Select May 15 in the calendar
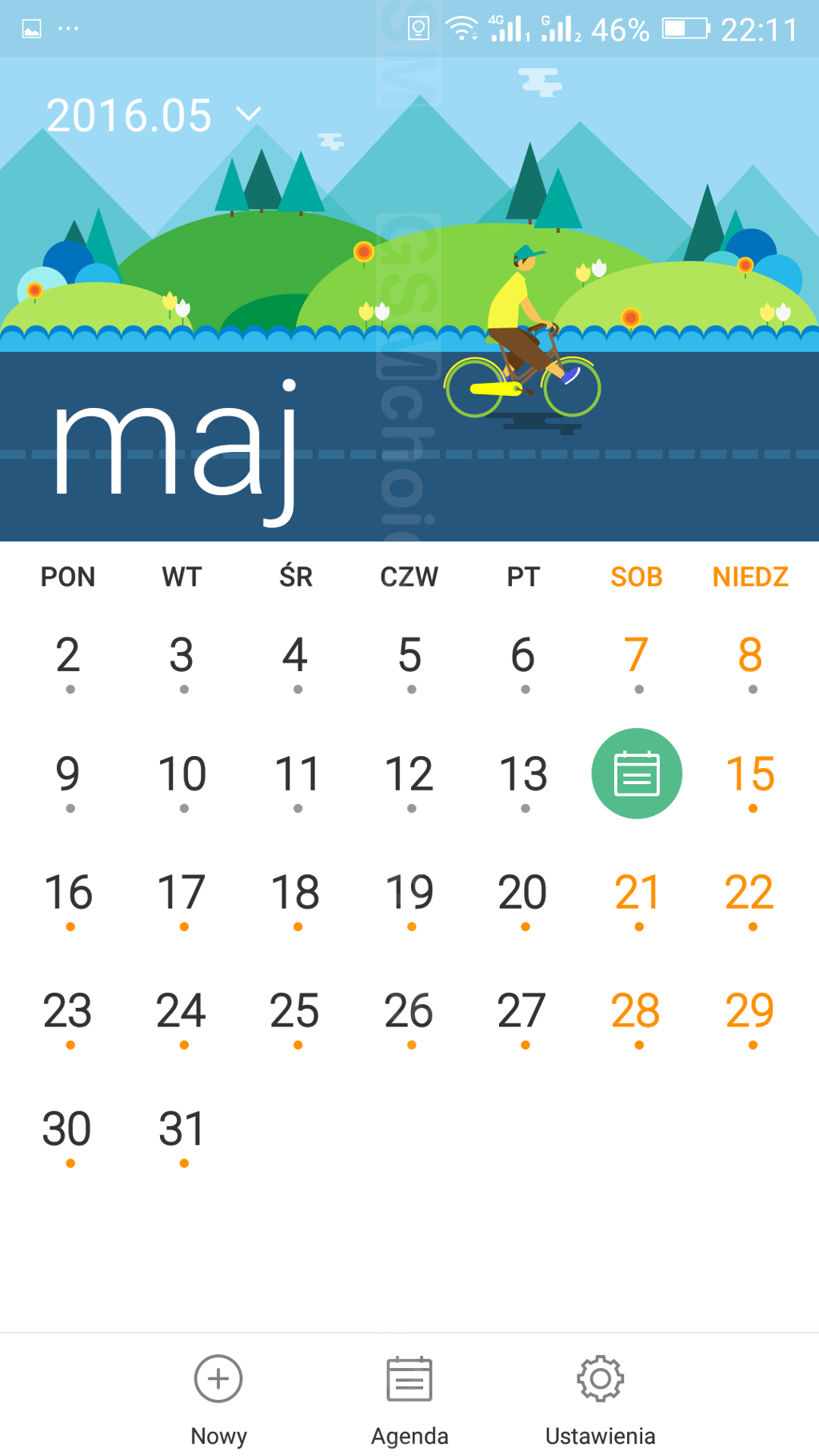The height and width of the screenshot is (1456, 819). 750,774
